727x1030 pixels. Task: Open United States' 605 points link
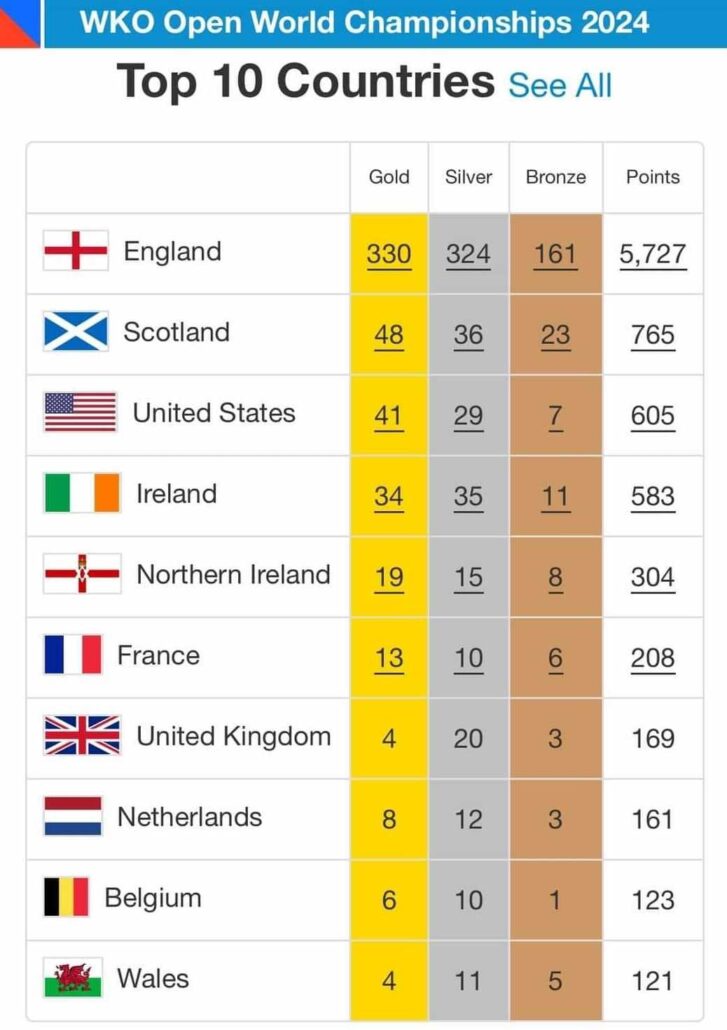(652, 416)
